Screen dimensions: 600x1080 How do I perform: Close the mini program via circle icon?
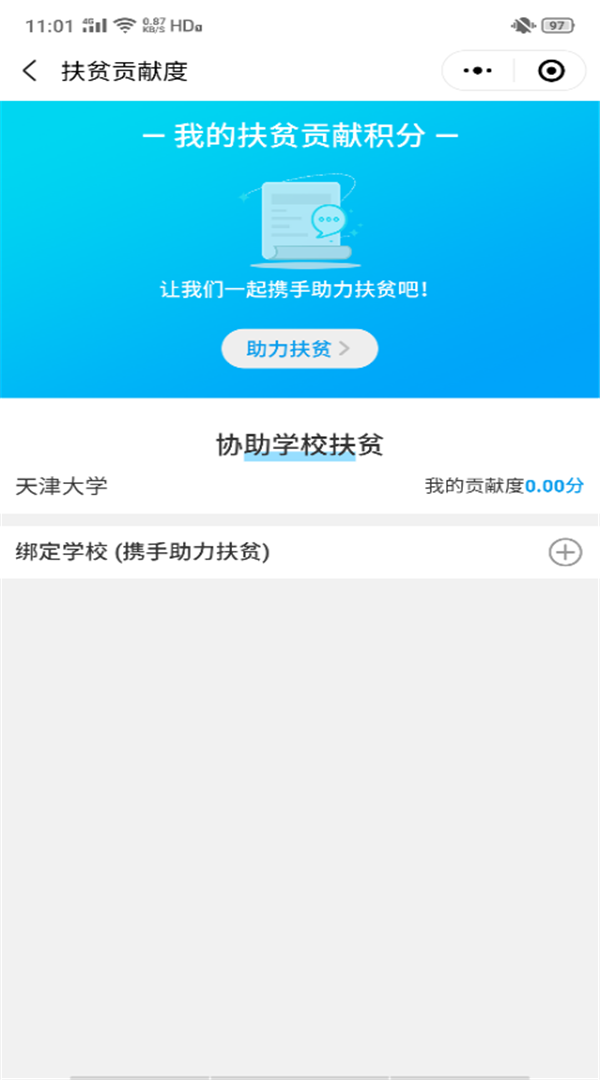point(550,71)
